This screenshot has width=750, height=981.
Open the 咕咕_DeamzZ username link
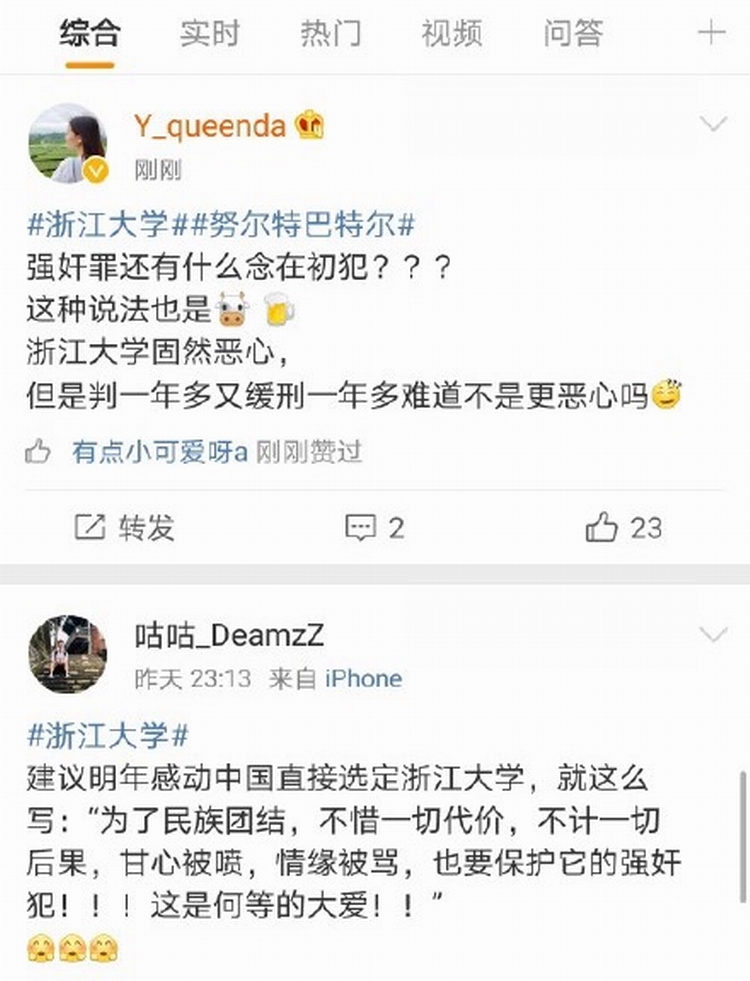click(x=229, y=636)
